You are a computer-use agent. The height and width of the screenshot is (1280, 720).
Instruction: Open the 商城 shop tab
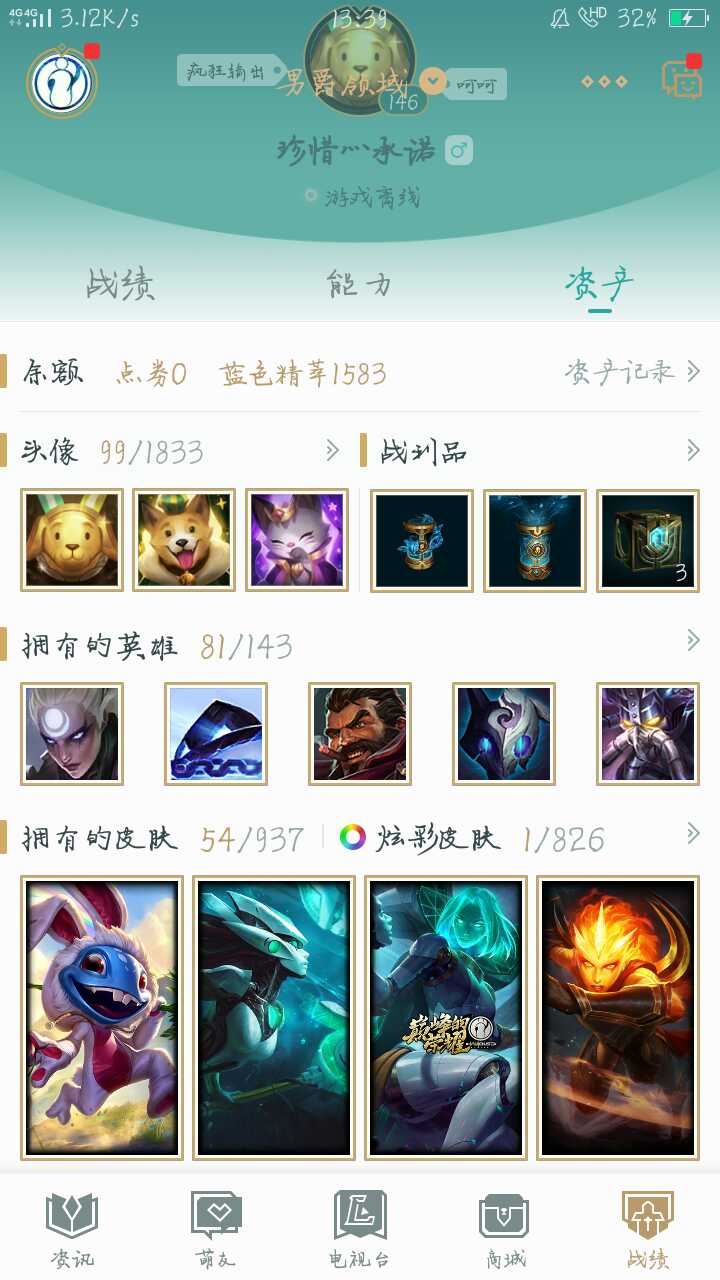click(504, 1228)
